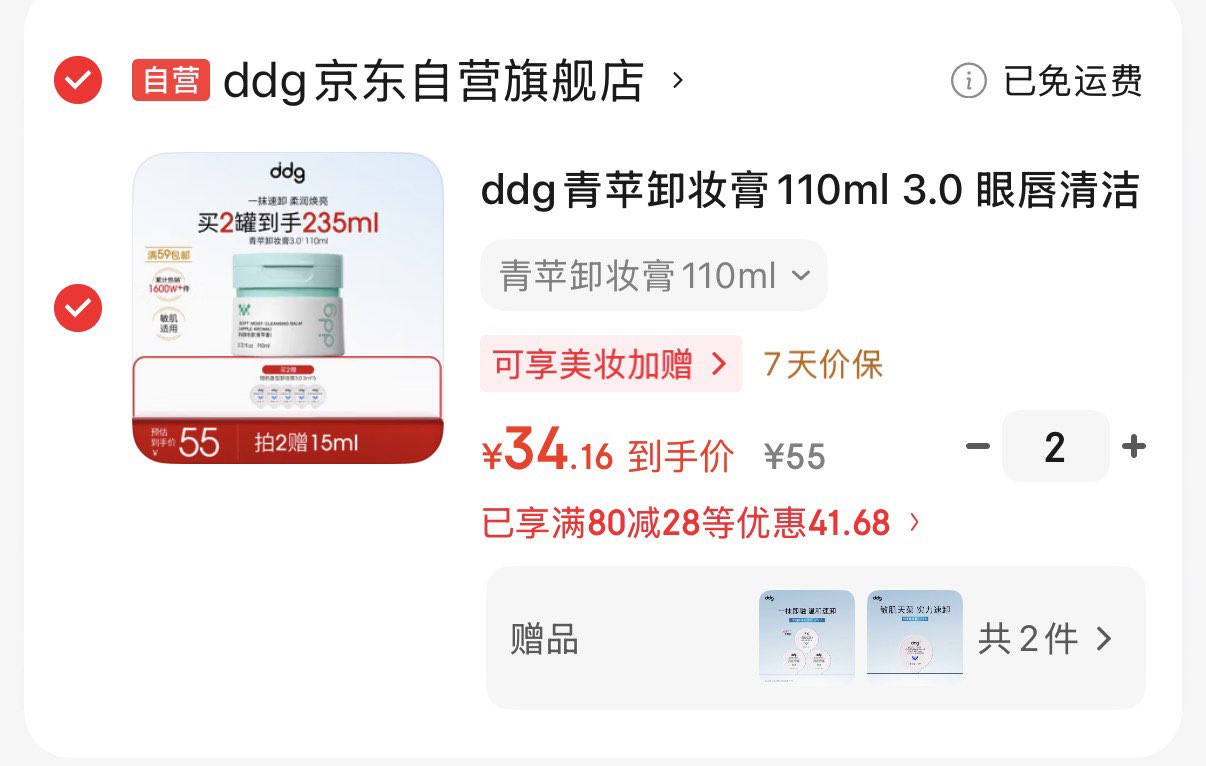This screenshot has width=1206, height=766.
Task: Tap the quantity field showing 2
Action: click(1055, 446)
